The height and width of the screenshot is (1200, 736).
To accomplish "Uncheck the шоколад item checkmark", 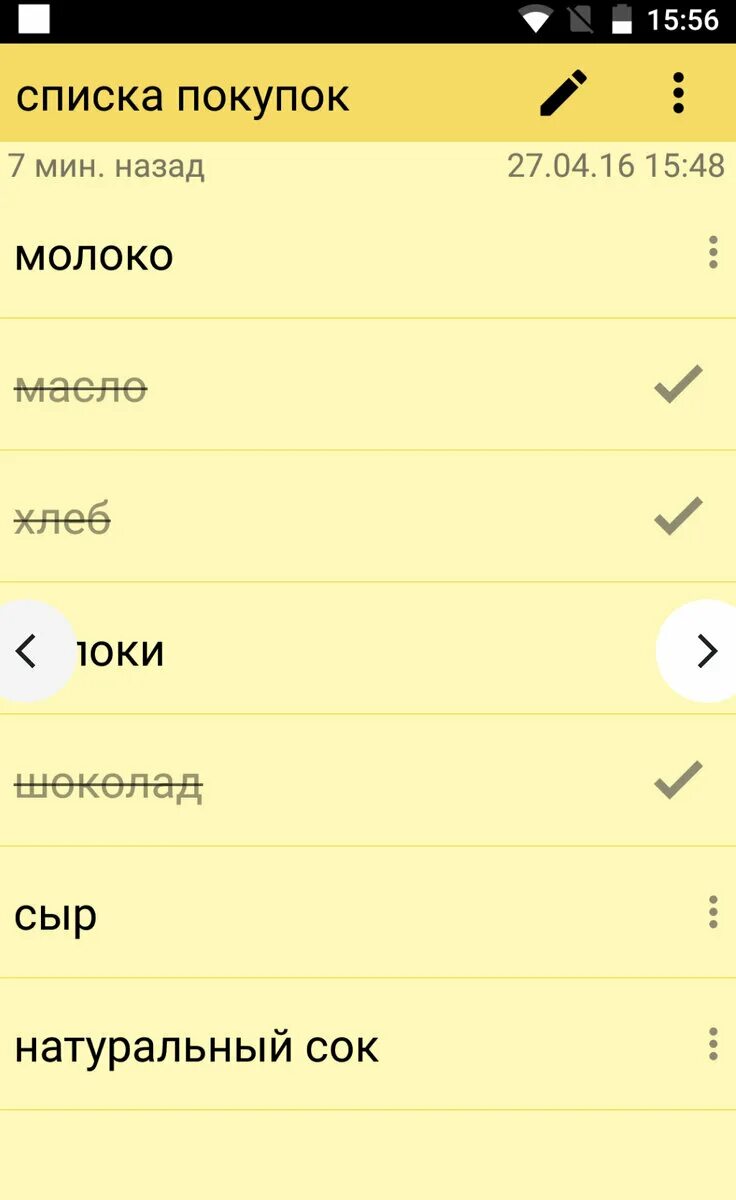I will 678,781.
